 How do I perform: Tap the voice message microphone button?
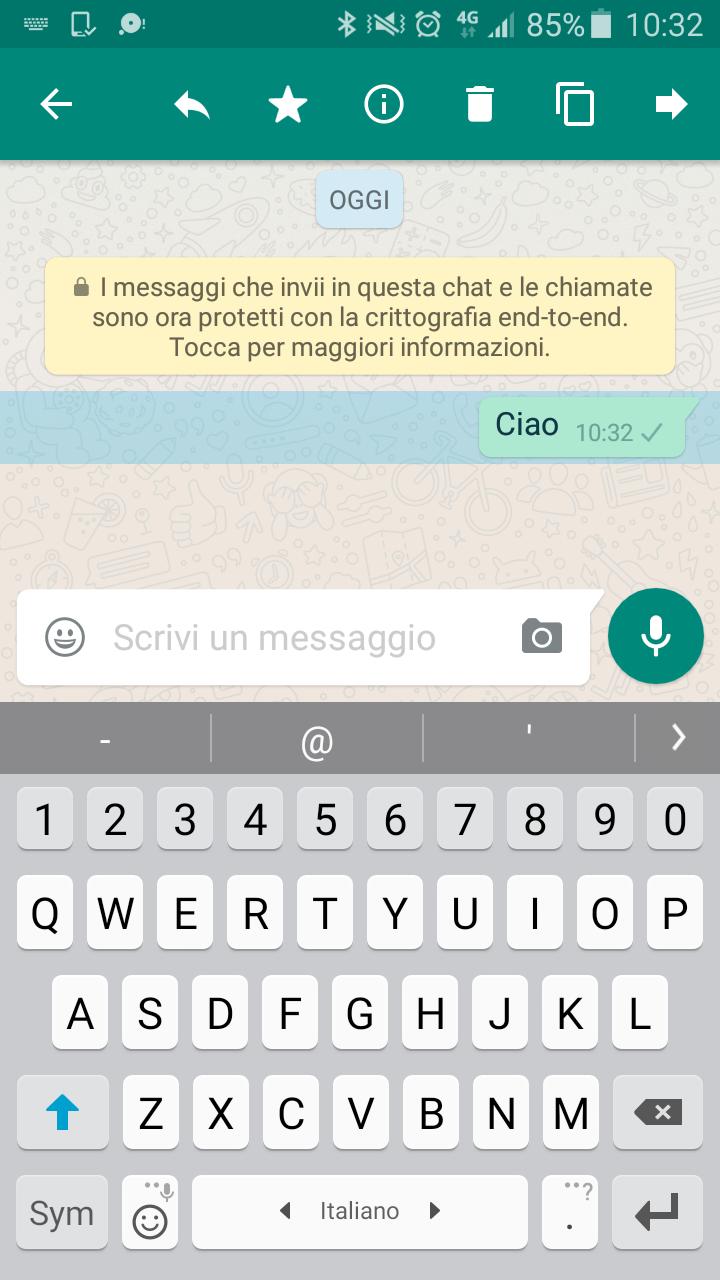[656, 636]
